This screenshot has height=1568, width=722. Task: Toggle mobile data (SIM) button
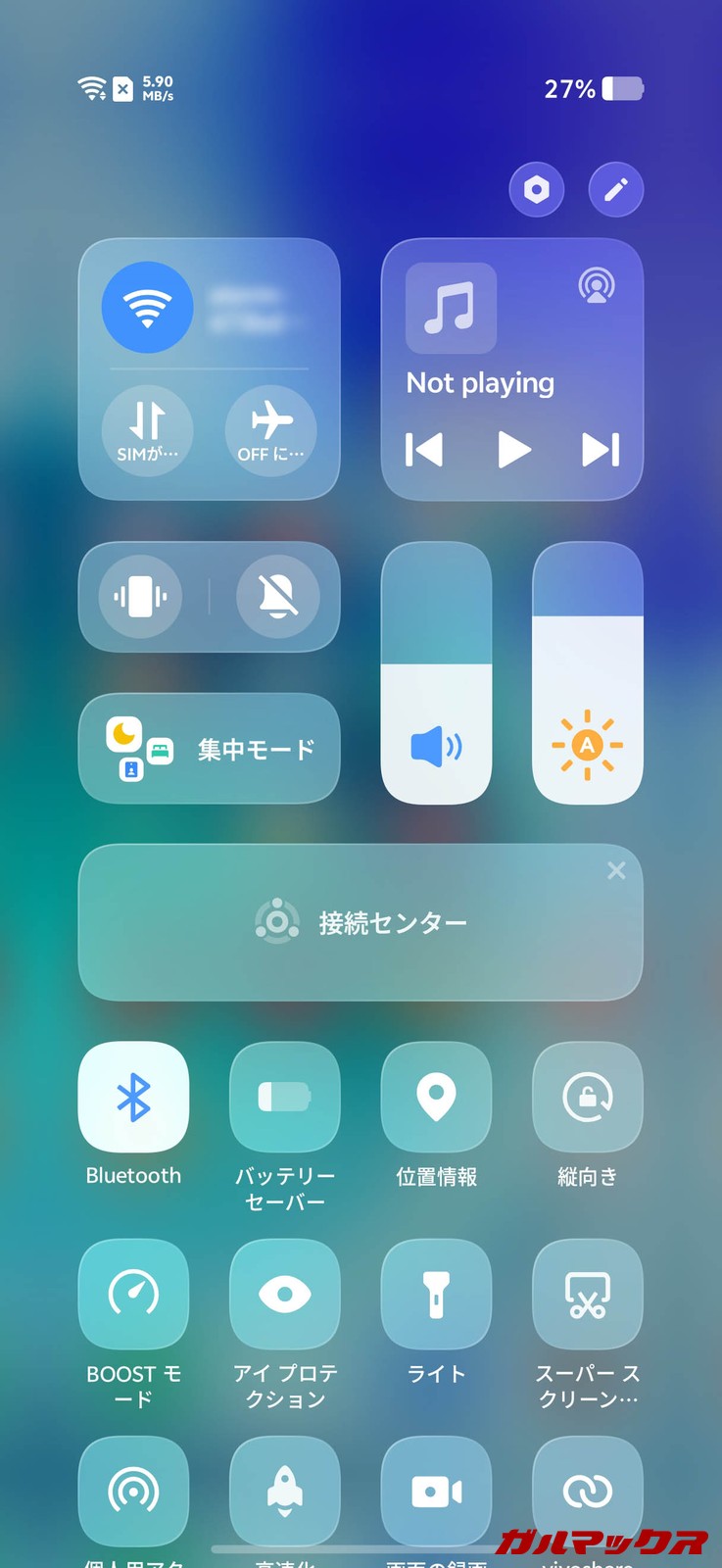[147, 429]
